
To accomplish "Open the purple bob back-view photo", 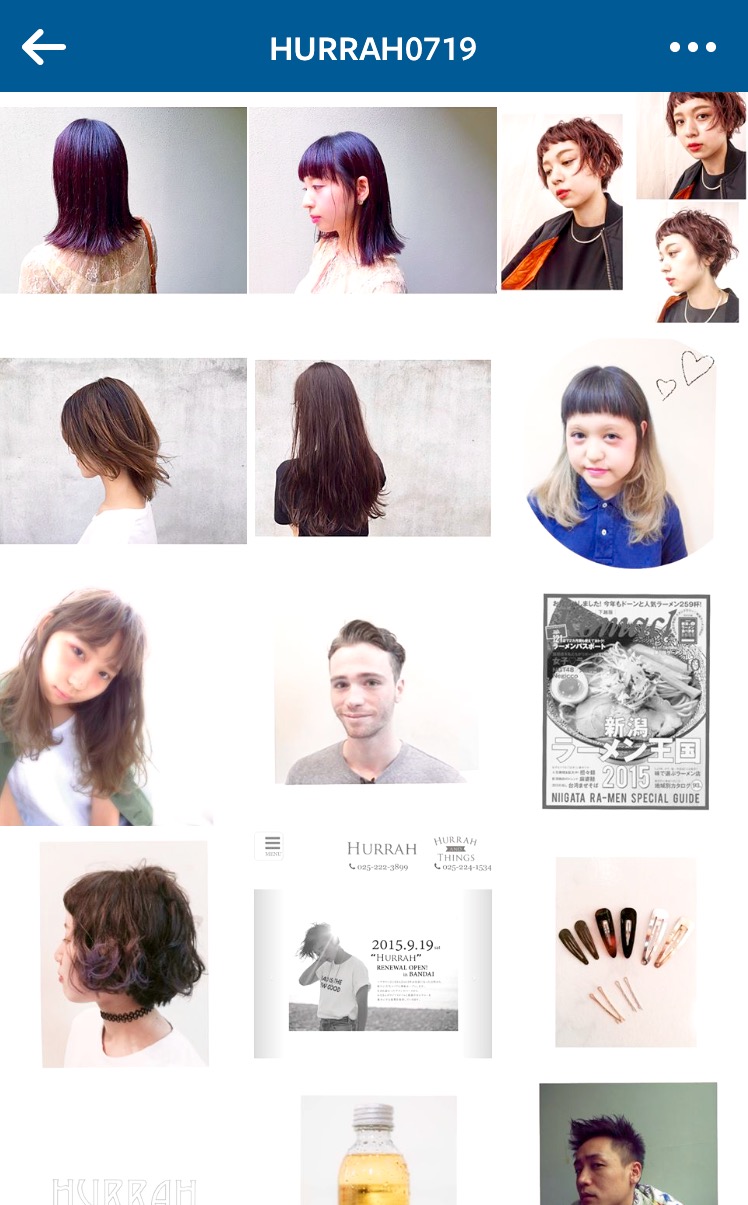I will click(x=123, y=200).
